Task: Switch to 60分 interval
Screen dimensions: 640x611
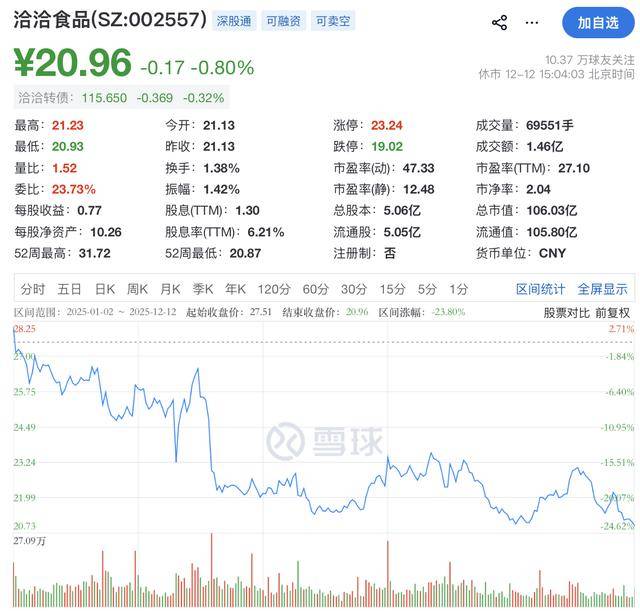Action: click(315, 289)
